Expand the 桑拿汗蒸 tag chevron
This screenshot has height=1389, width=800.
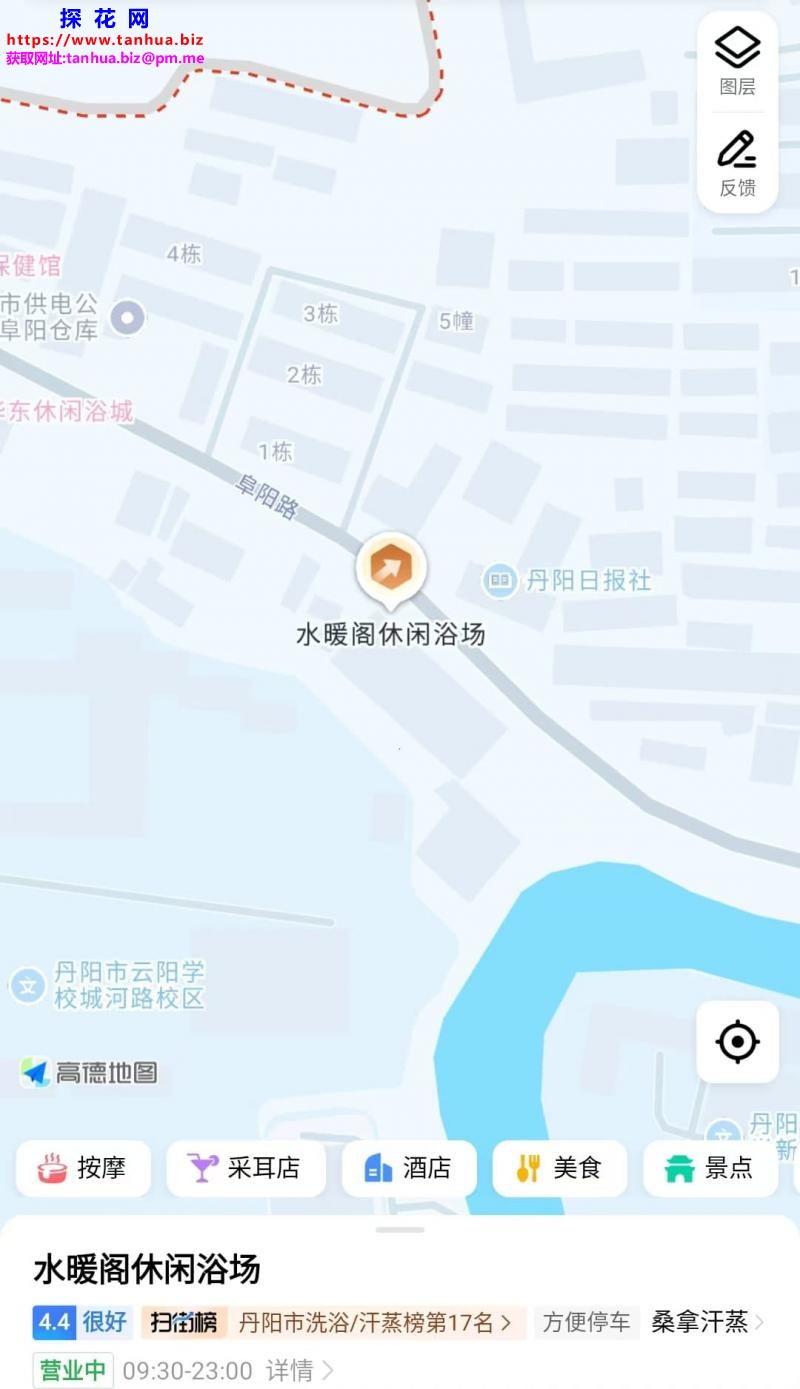(759, 1323)
